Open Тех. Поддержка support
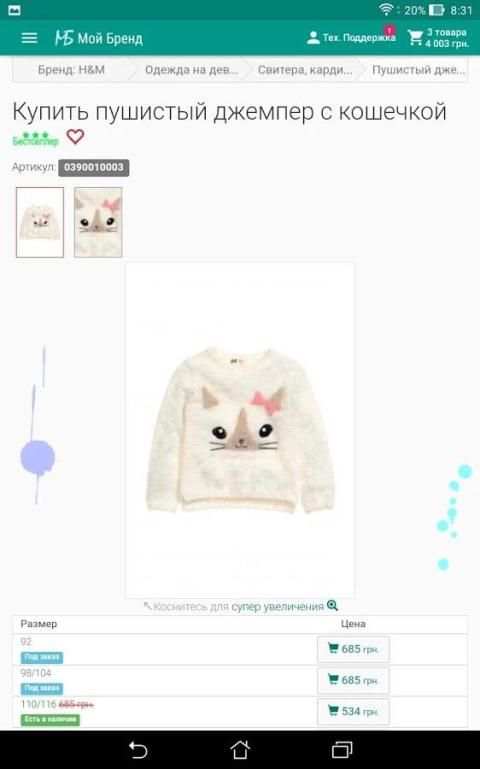 (x=351, y=37)
